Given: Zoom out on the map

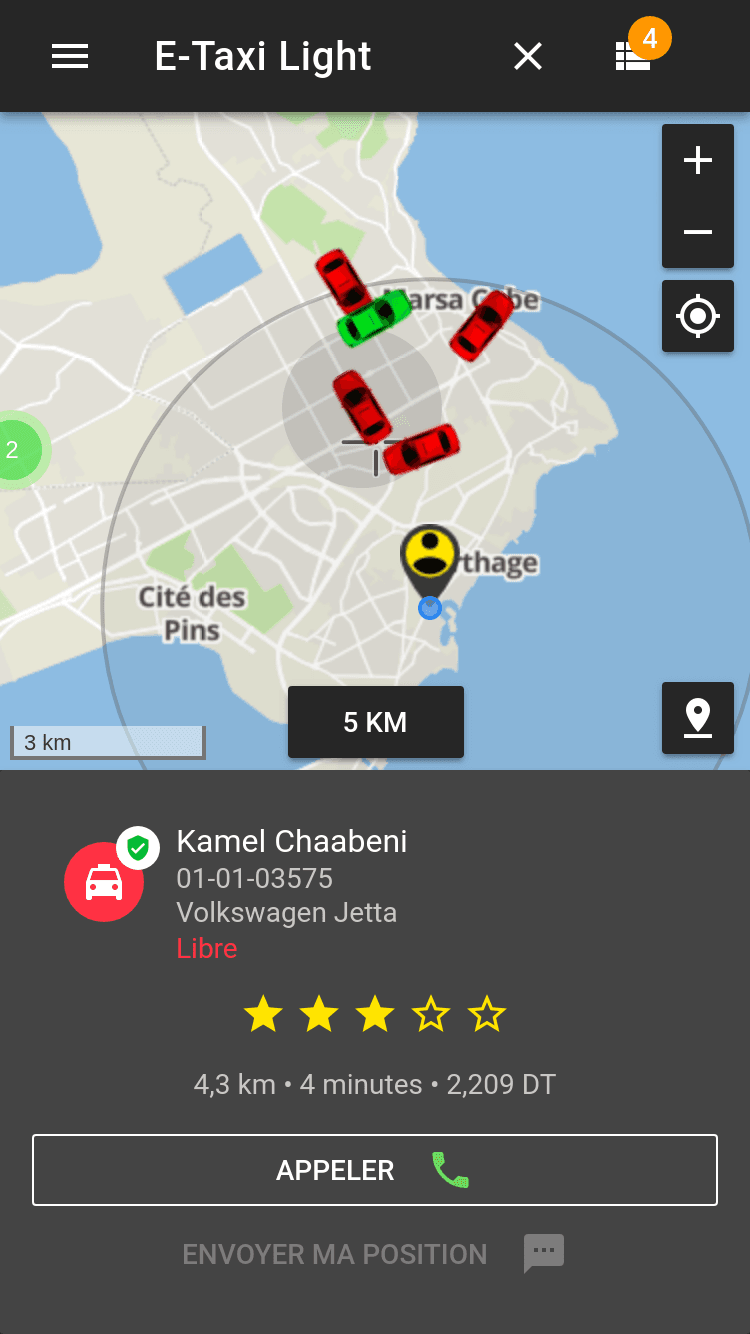Looking at the screenshot, I should (x=697, y=232).
